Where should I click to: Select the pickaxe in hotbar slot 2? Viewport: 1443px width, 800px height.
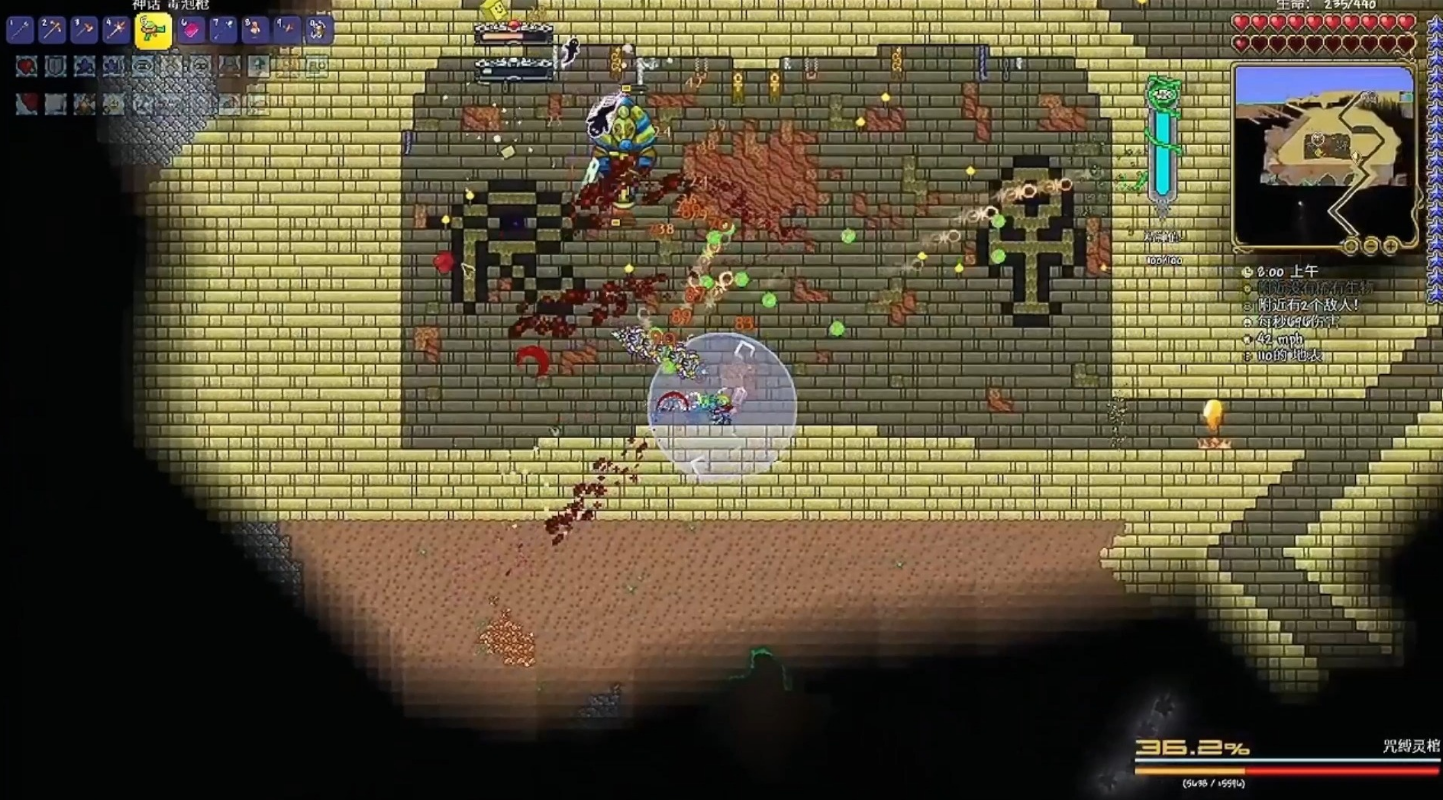[52, 30]
